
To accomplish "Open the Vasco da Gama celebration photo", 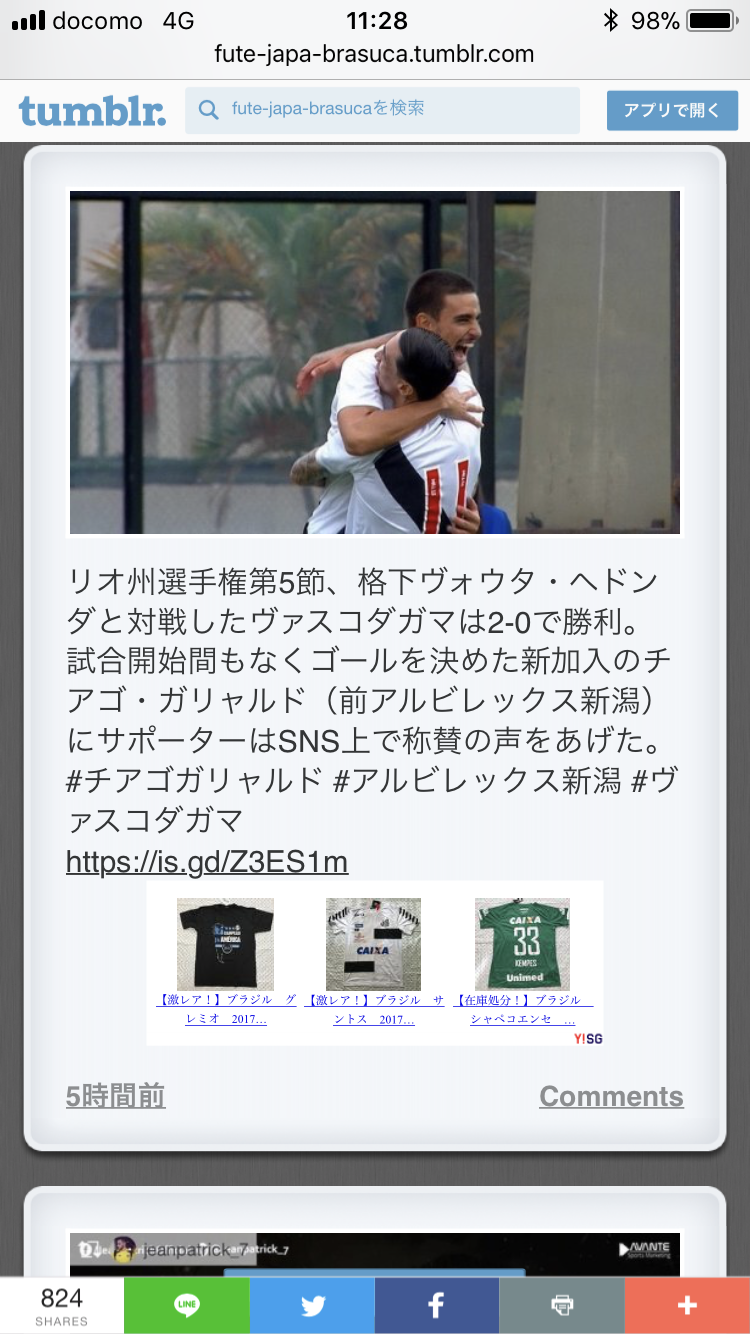I will 375,362.
